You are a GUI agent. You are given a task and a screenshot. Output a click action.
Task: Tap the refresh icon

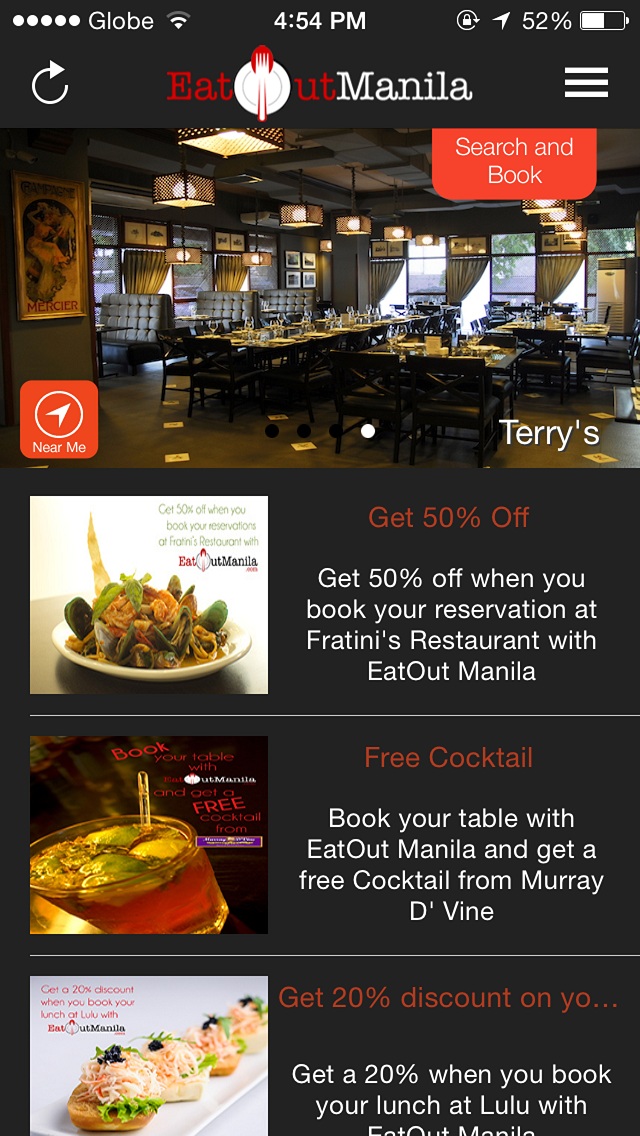[x=50, y=84]
